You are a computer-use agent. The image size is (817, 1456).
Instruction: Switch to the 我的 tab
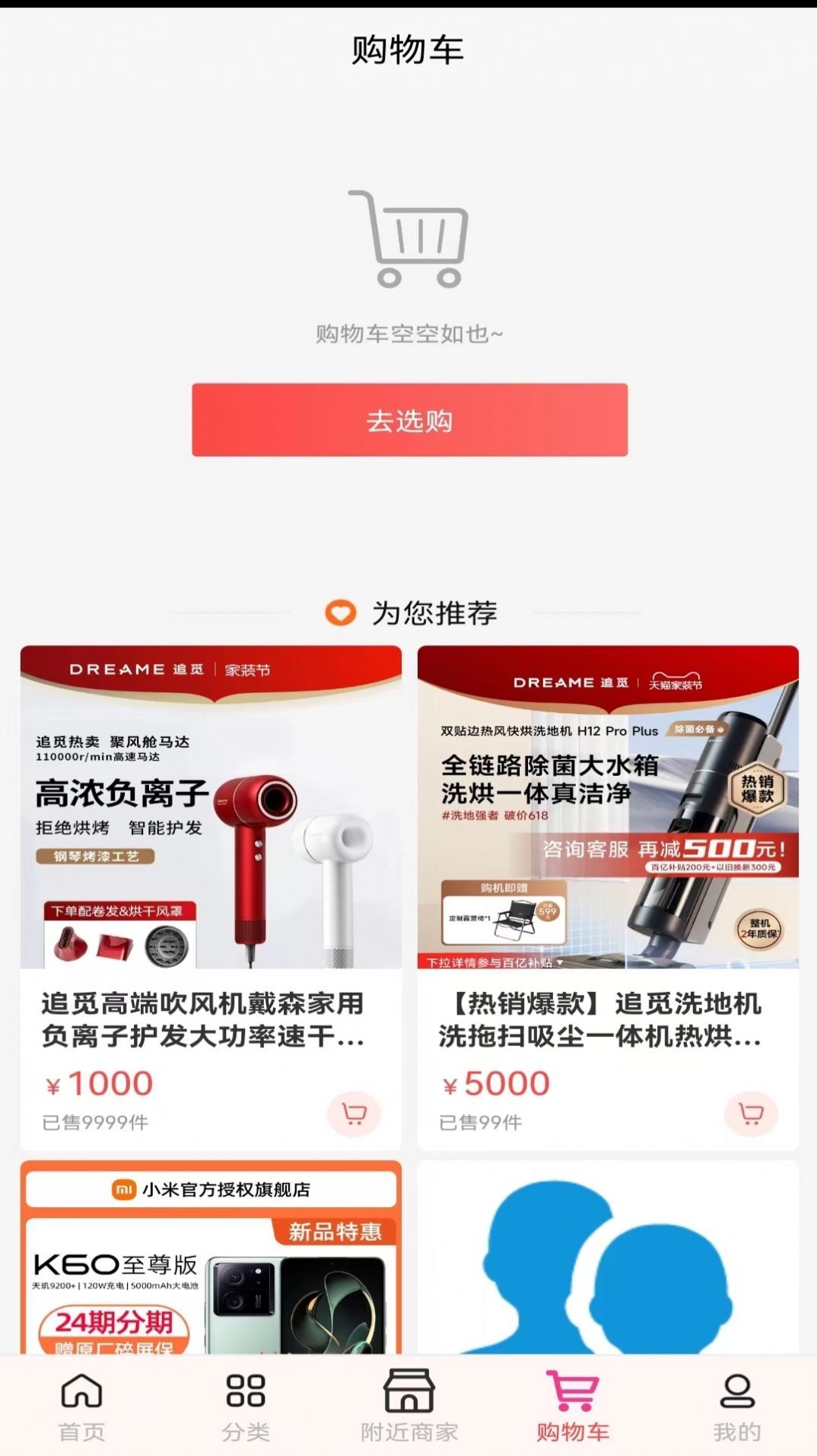(x=736, y=1407)
